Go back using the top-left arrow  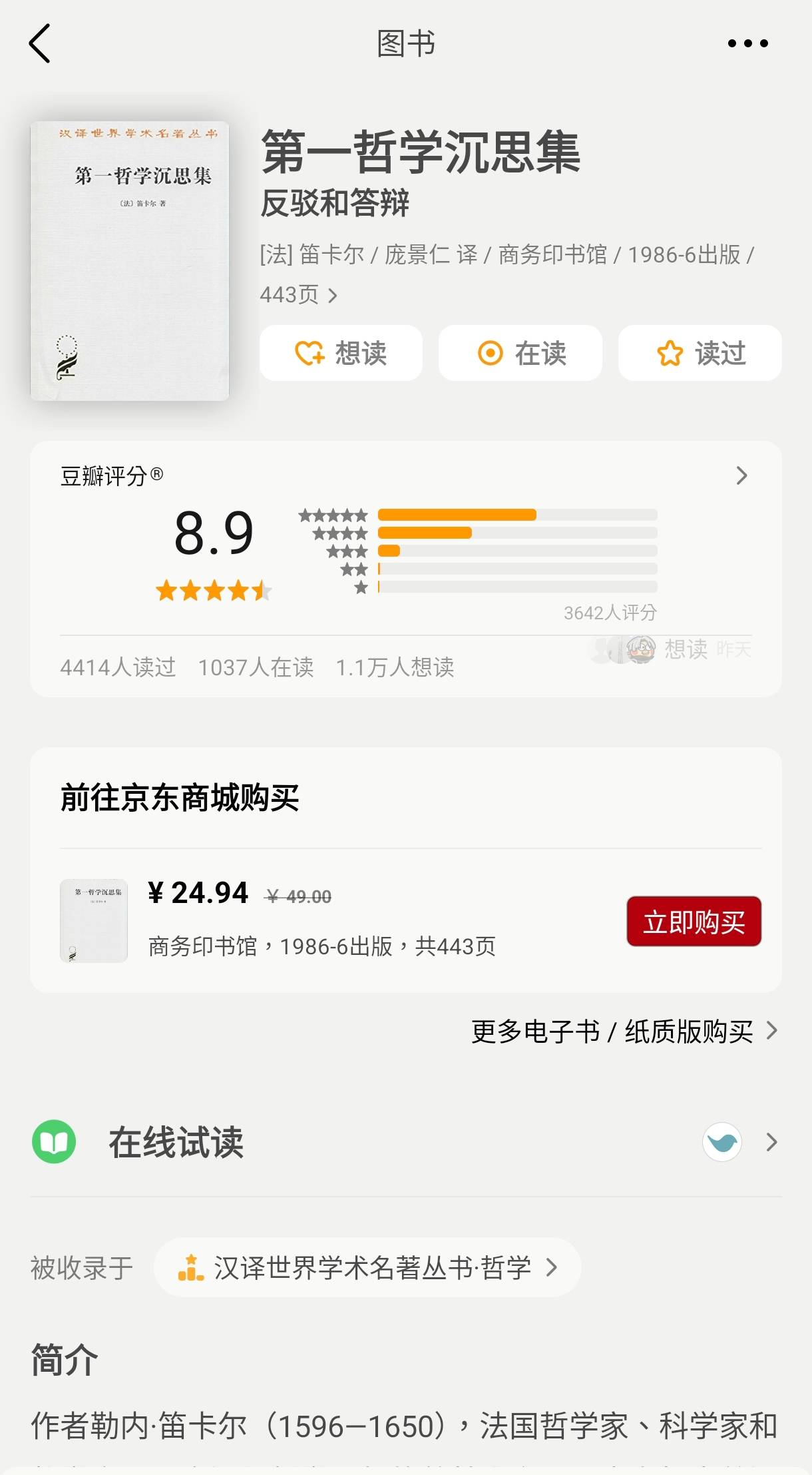tap(40, 44)
